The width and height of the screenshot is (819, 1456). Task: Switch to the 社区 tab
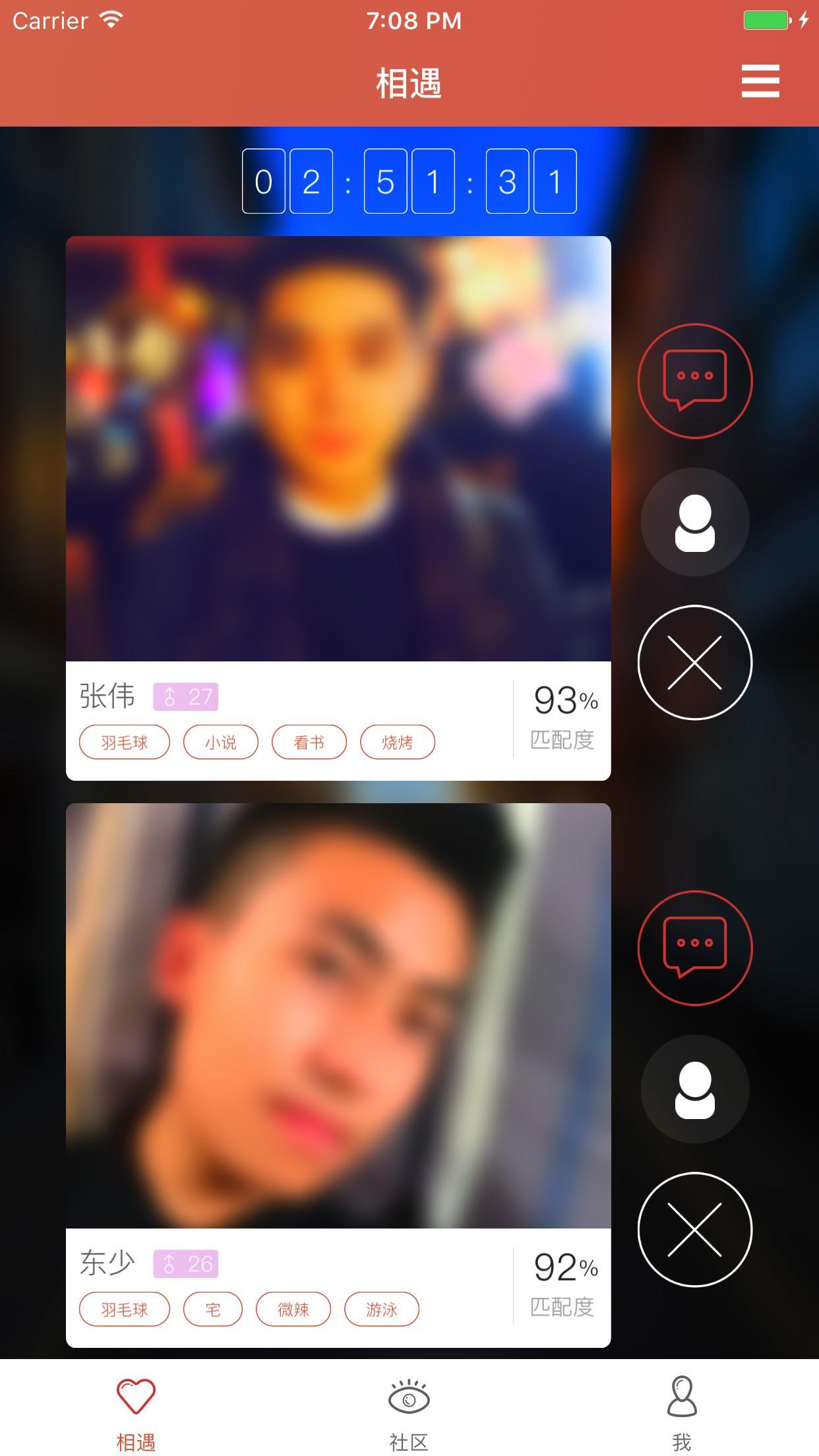pyautogui.click(x=409, y=1412)
